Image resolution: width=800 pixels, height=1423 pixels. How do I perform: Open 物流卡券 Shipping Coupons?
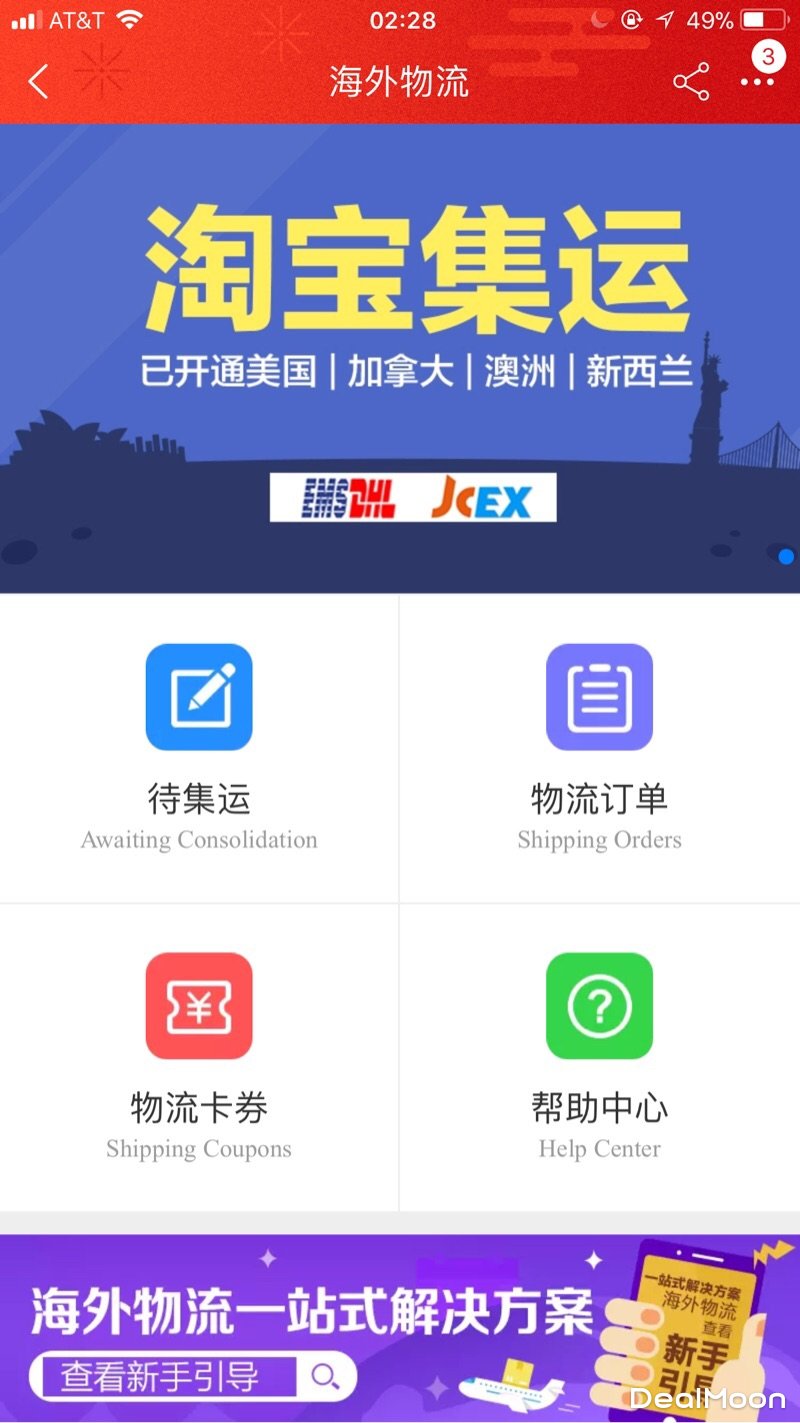(x=199, y=1057)
